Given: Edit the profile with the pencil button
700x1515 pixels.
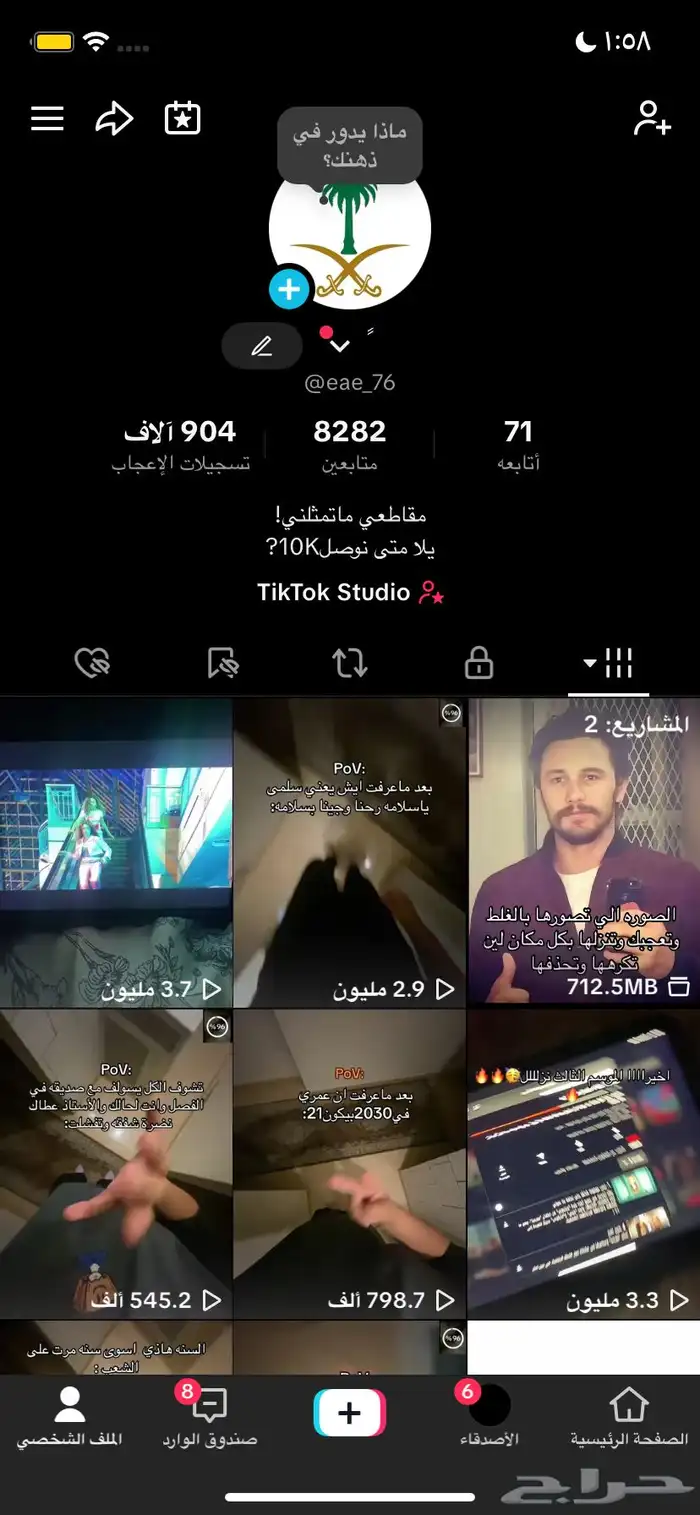Looking at the screenshot, I should click(x=262, y=346).
